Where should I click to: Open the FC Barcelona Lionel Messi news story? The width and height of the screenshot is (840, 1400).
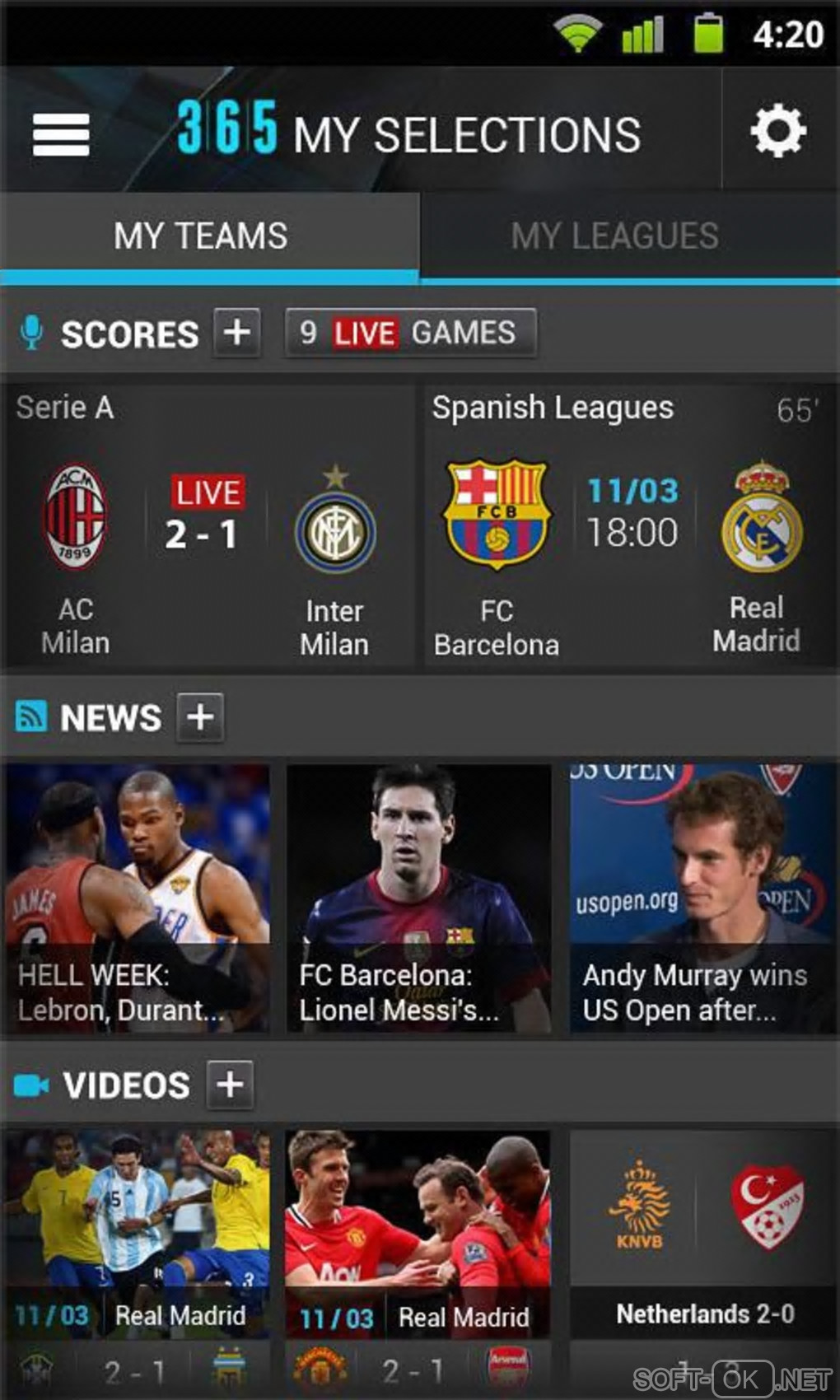(x=418, y=898)
